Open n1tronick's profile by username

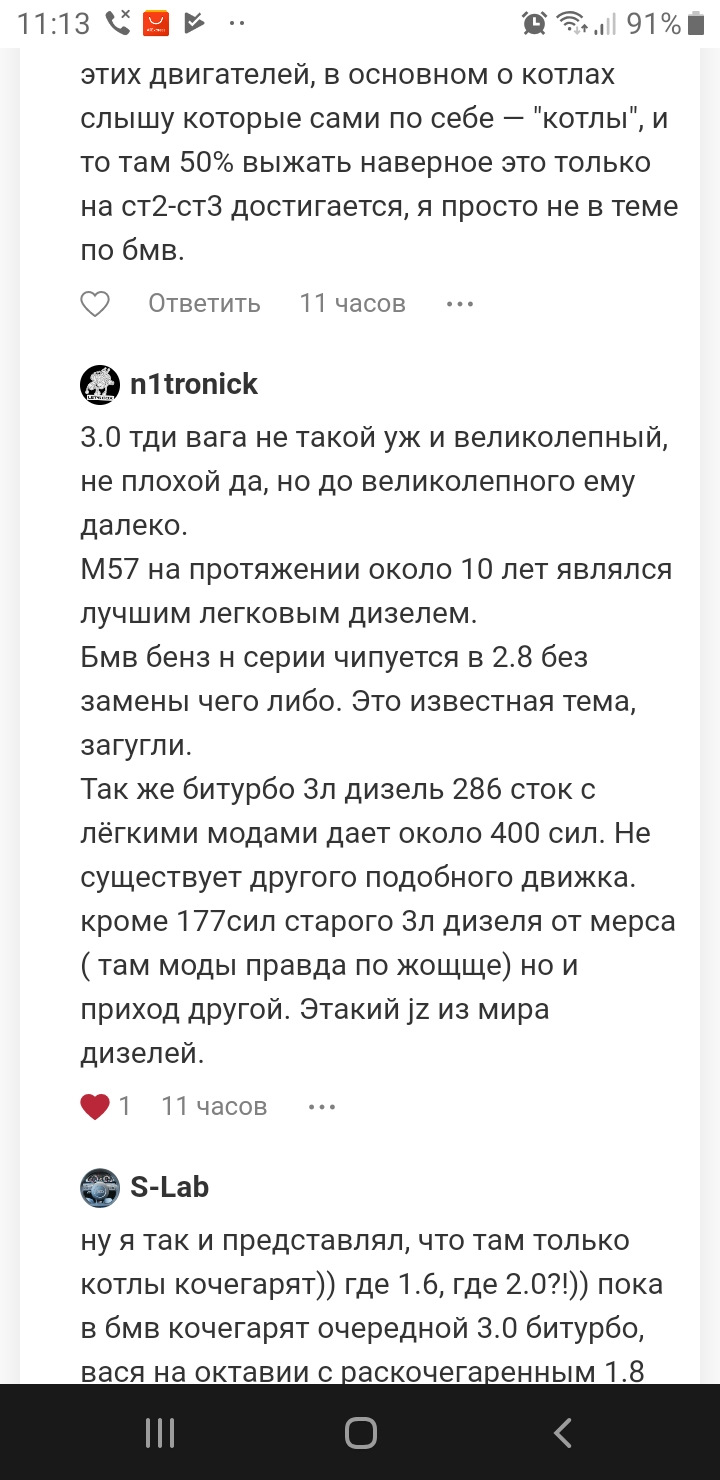[194, 384]
